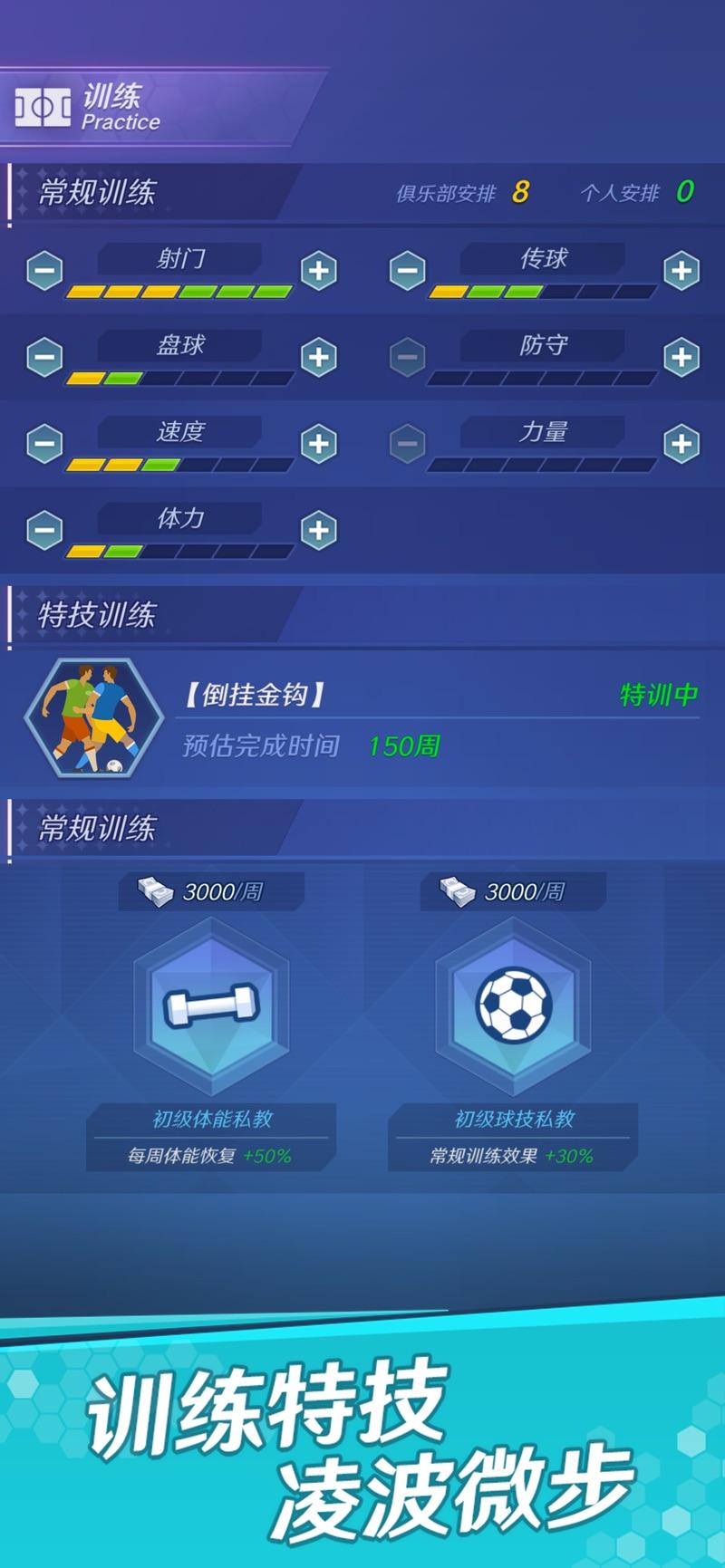The image size is (725, 1568).
Task: Reduce 体力 training by one
Action: click(x=44, y=531)
